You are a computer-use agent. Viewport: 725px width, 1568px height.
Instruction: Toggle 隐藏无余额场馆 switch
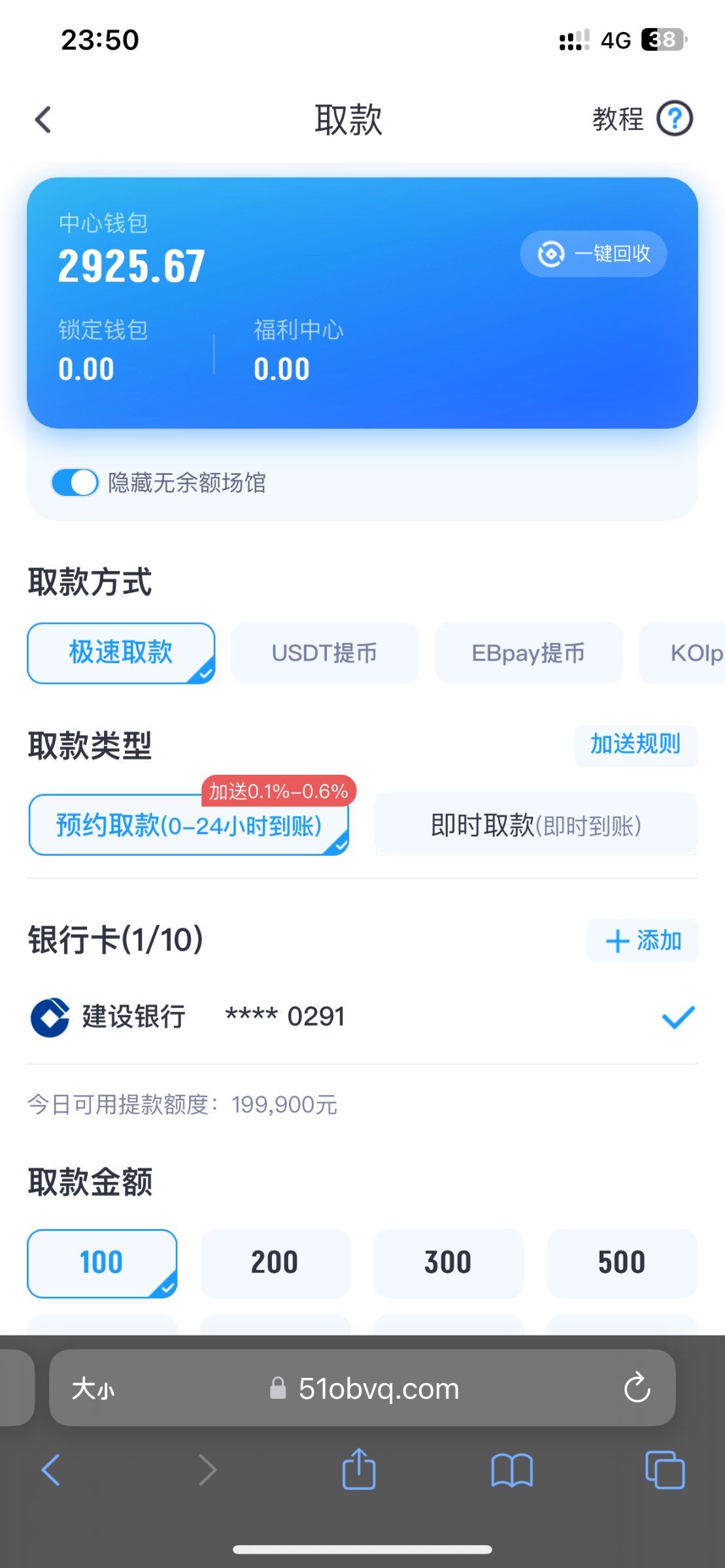[x=75, y=483]
